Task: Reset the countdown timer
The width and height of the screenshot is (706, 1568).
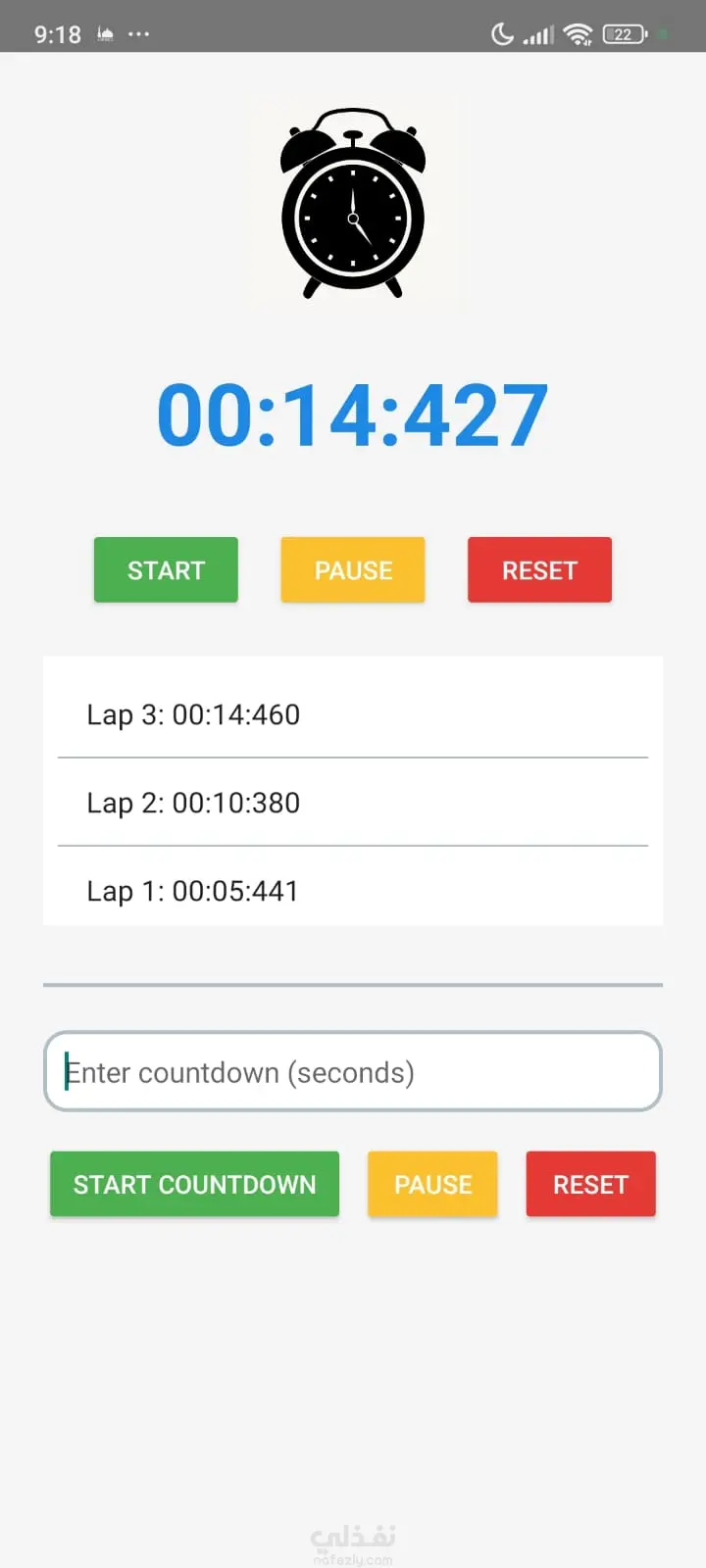Action: (590, 1184)
